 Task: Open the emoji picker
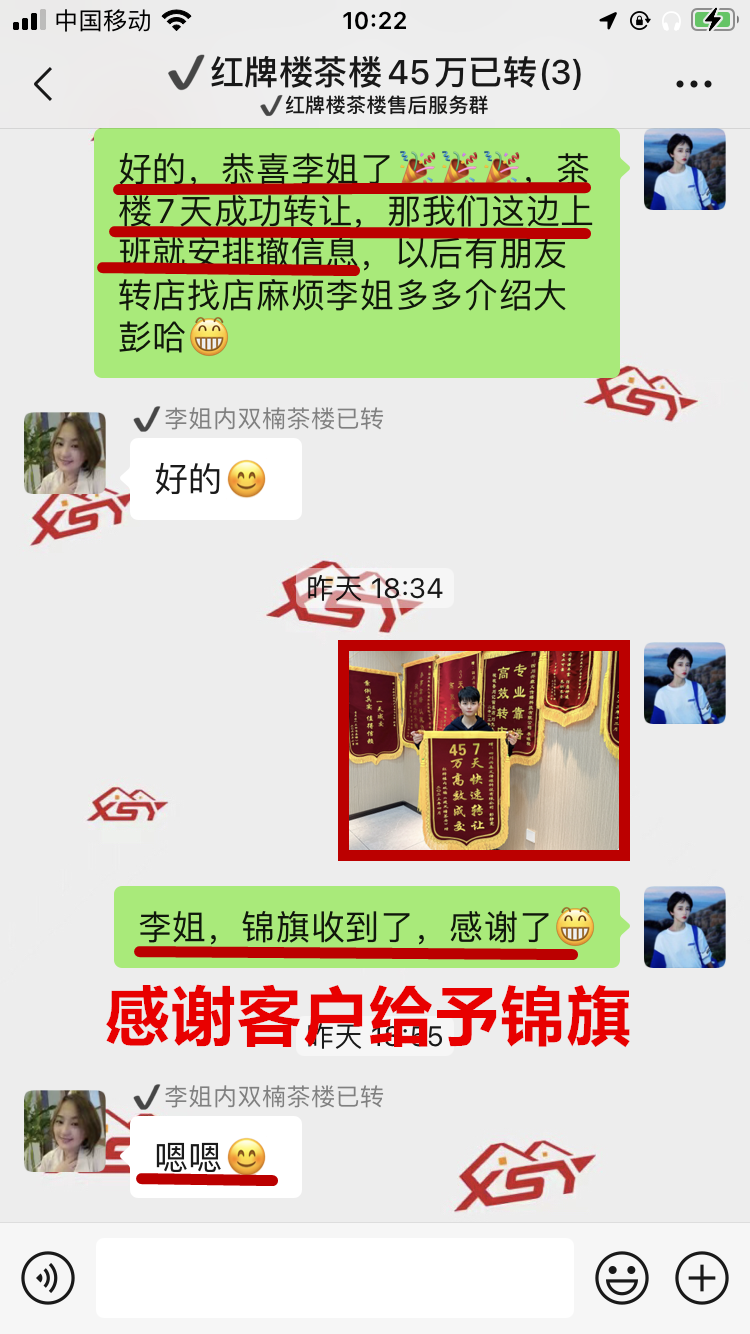point(622,1277)
